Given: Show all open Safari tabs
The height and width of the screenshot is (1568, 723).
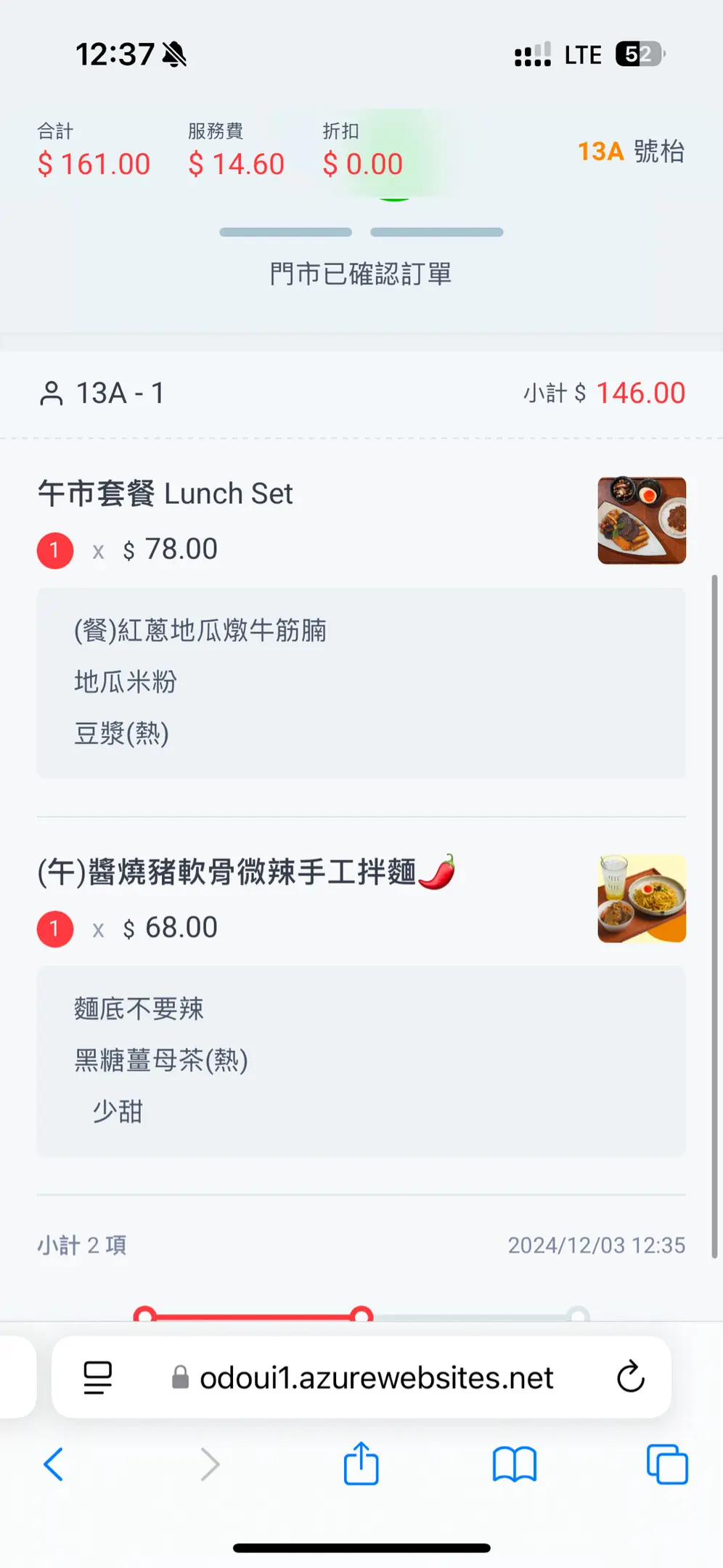Looking at the screenshot, I should [x=667, y=1464].
